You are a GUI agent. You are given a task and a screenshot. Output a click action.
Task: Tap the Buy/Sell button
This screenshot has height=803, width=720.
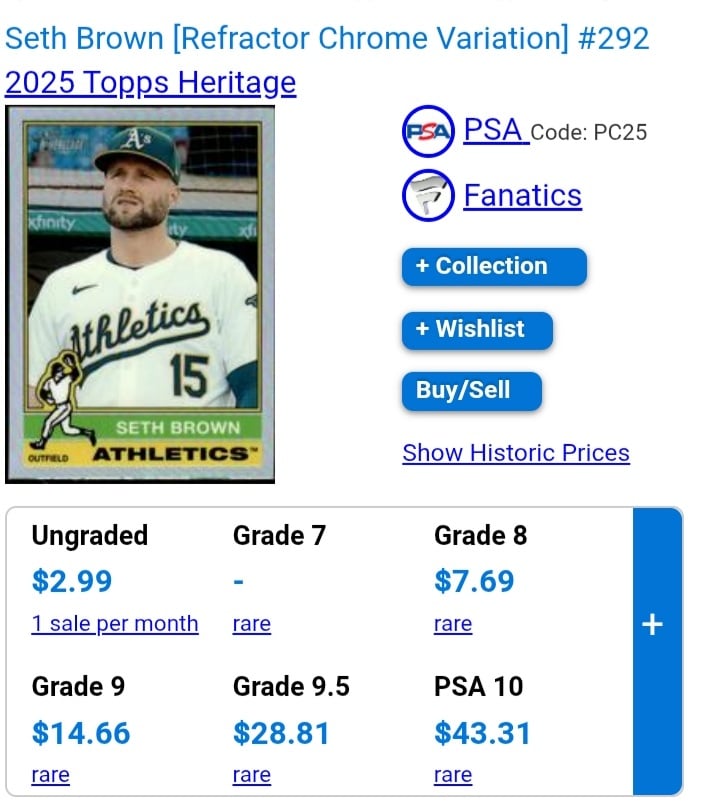[x=471, y=391]
